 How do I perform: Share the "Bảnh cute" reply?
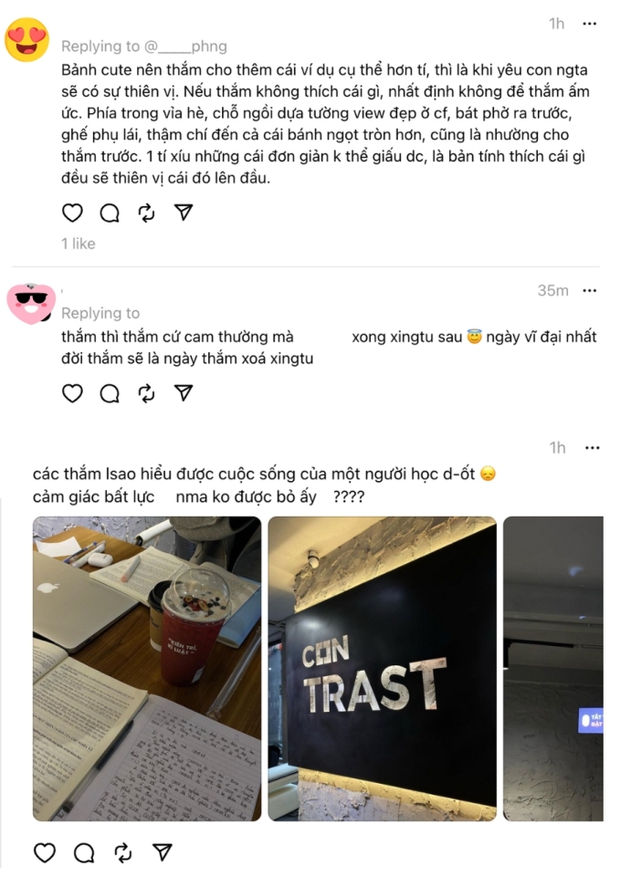(184, 212)
